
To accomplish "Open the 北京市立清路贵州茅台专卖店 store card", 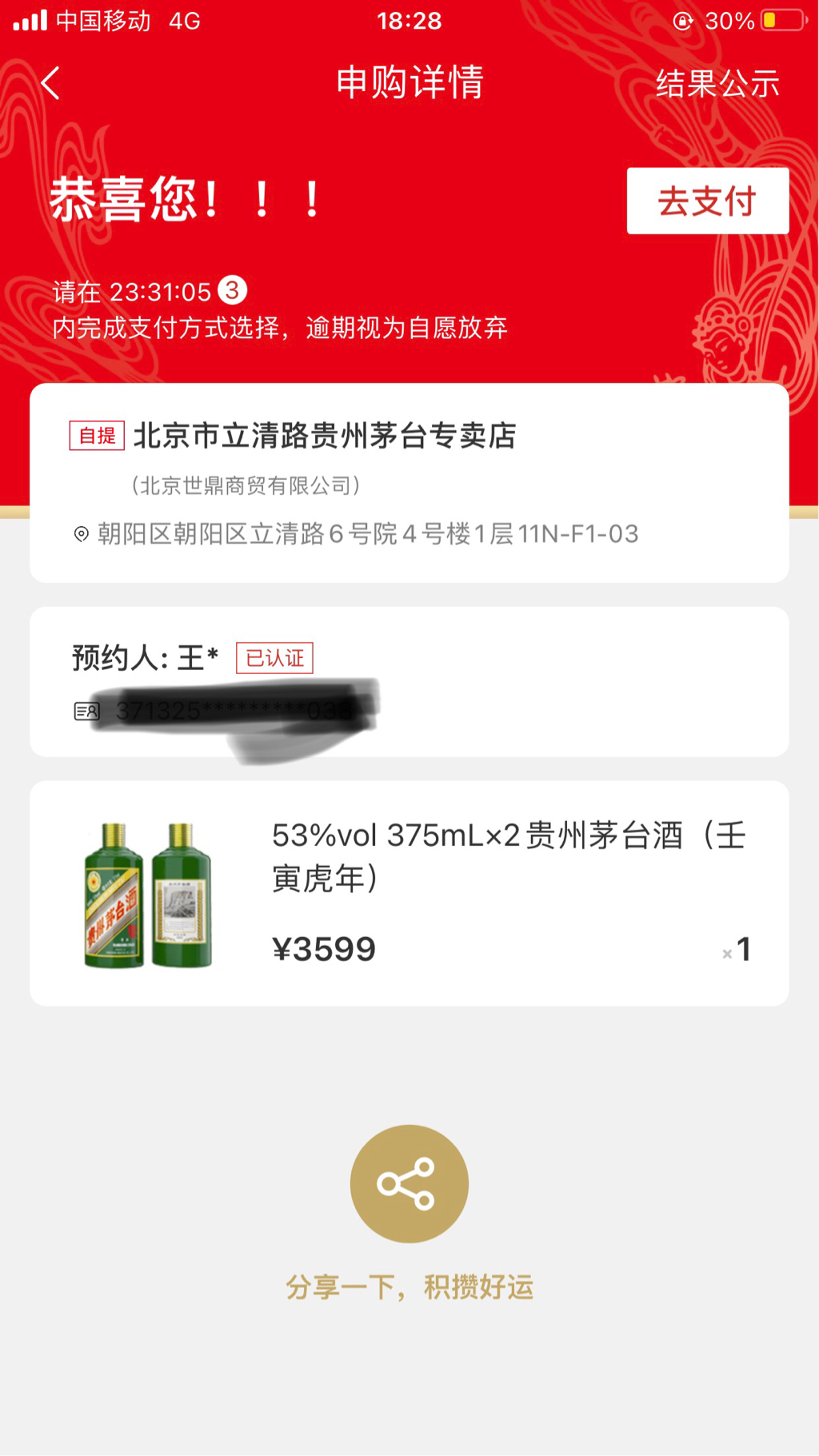I will click(x=409, y=482).
